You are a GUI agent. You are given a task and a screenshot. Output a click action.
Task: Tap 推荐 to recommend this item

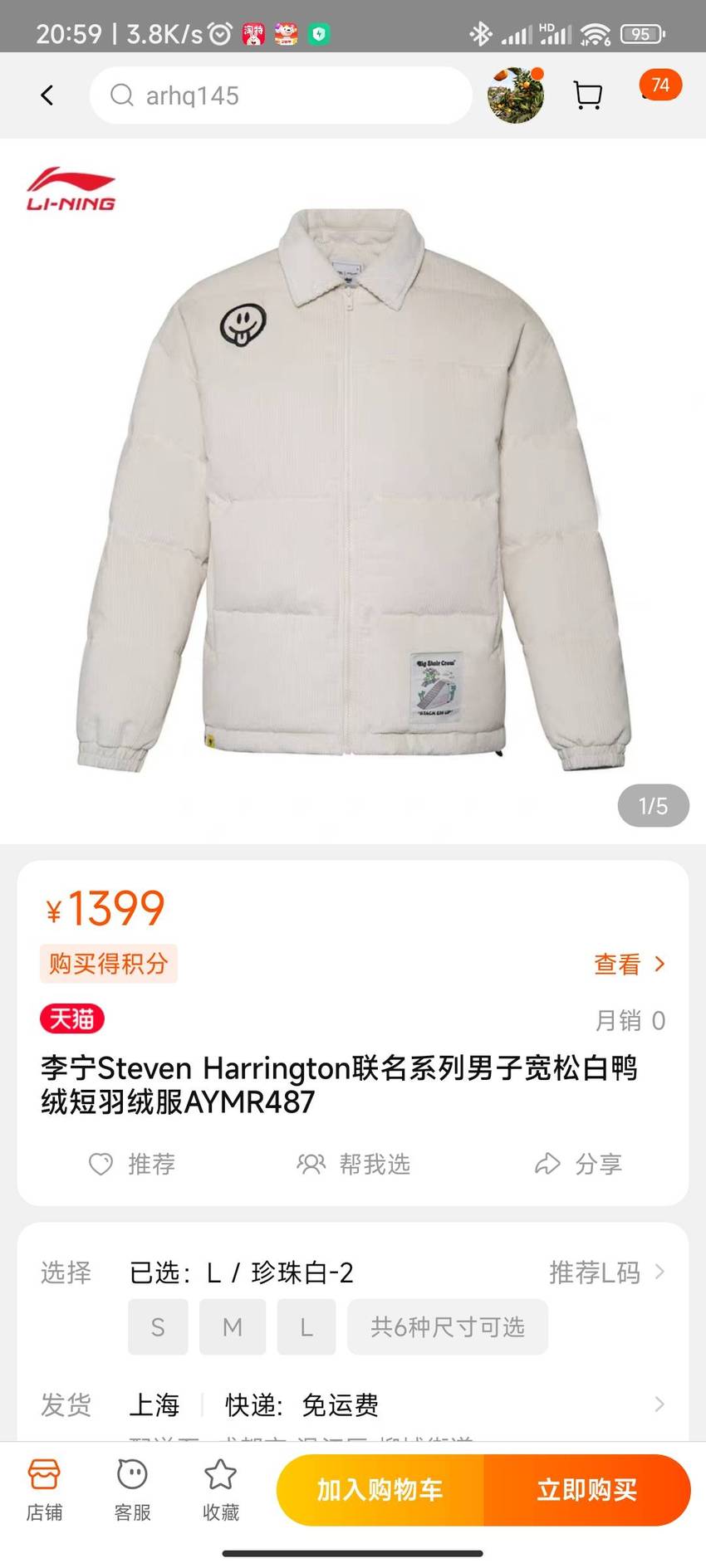[132, 1164]
